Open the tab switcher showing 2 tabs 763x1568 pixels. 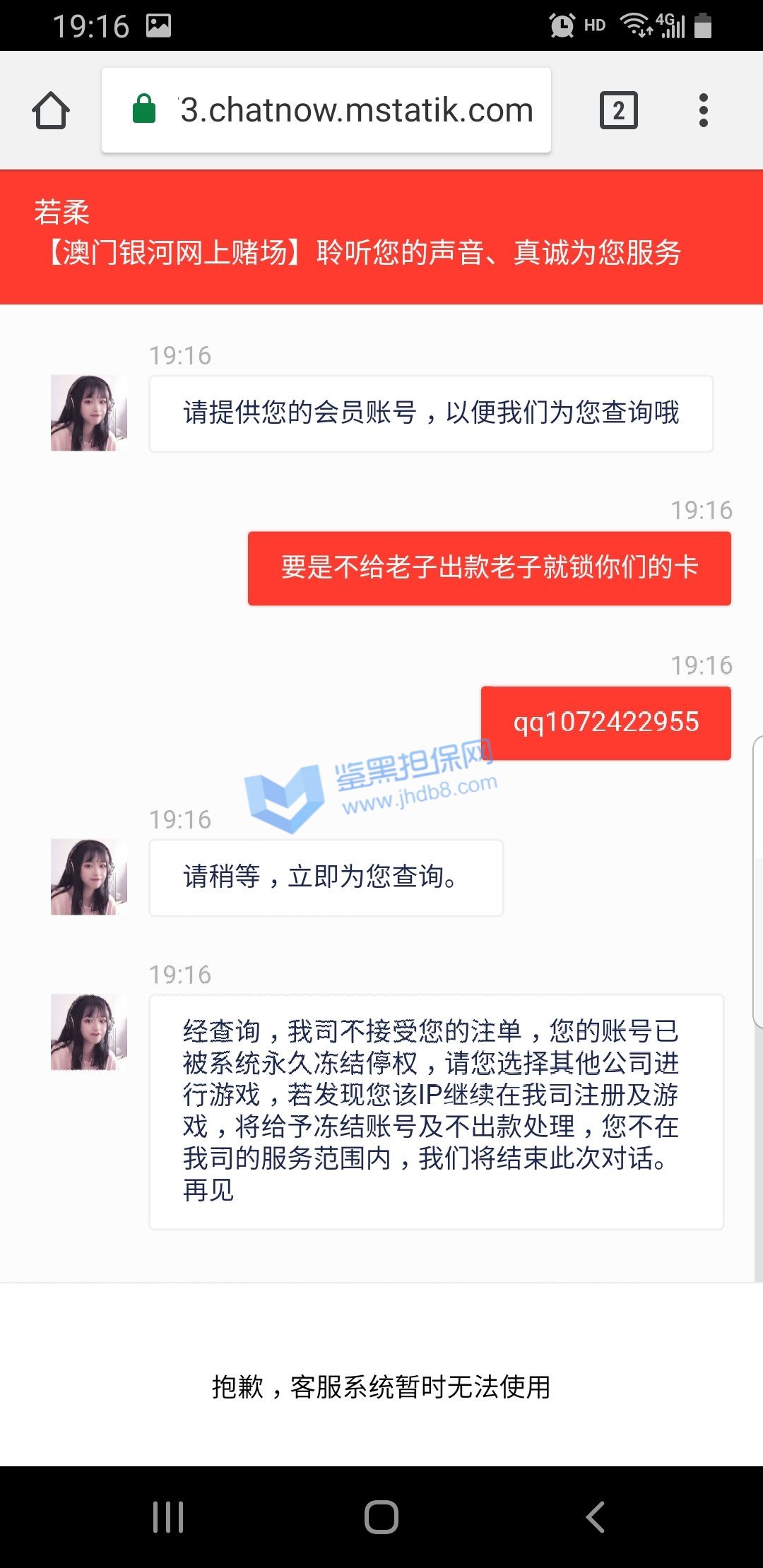[x=618, y=110]
